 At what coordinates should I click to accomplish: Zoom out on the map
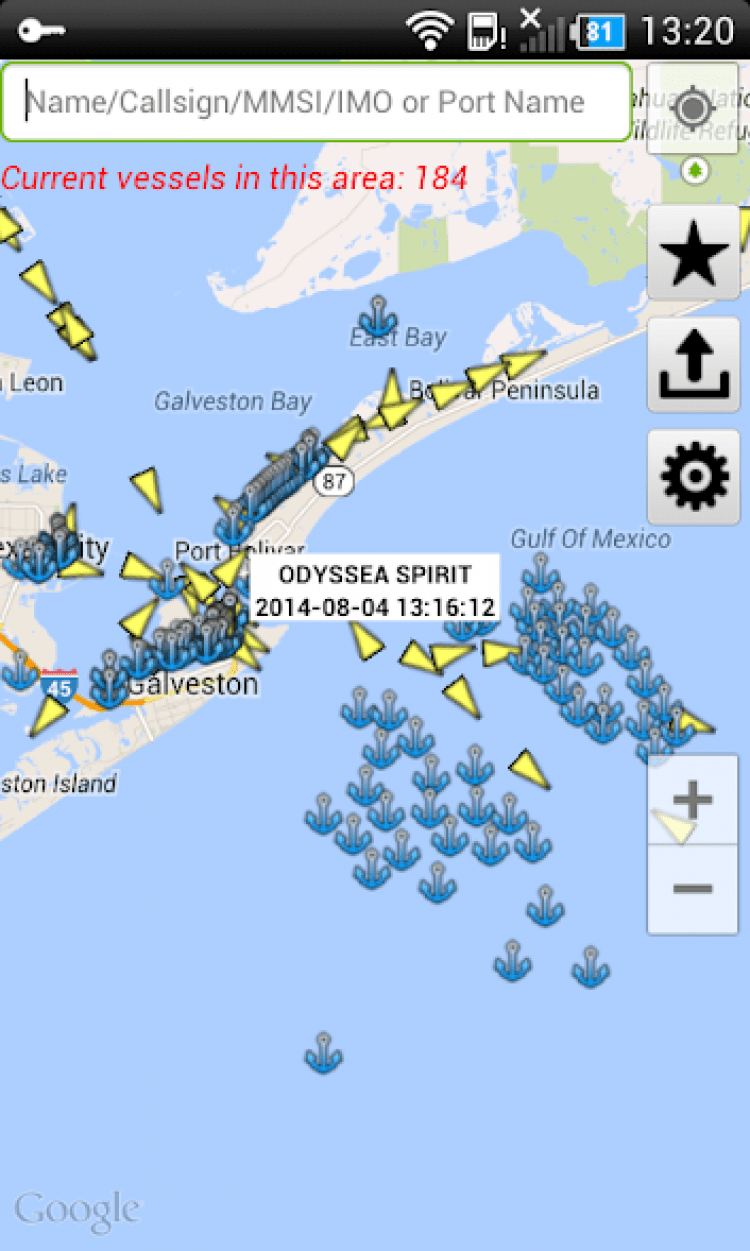pyautogui.click(x=693, y=889)
